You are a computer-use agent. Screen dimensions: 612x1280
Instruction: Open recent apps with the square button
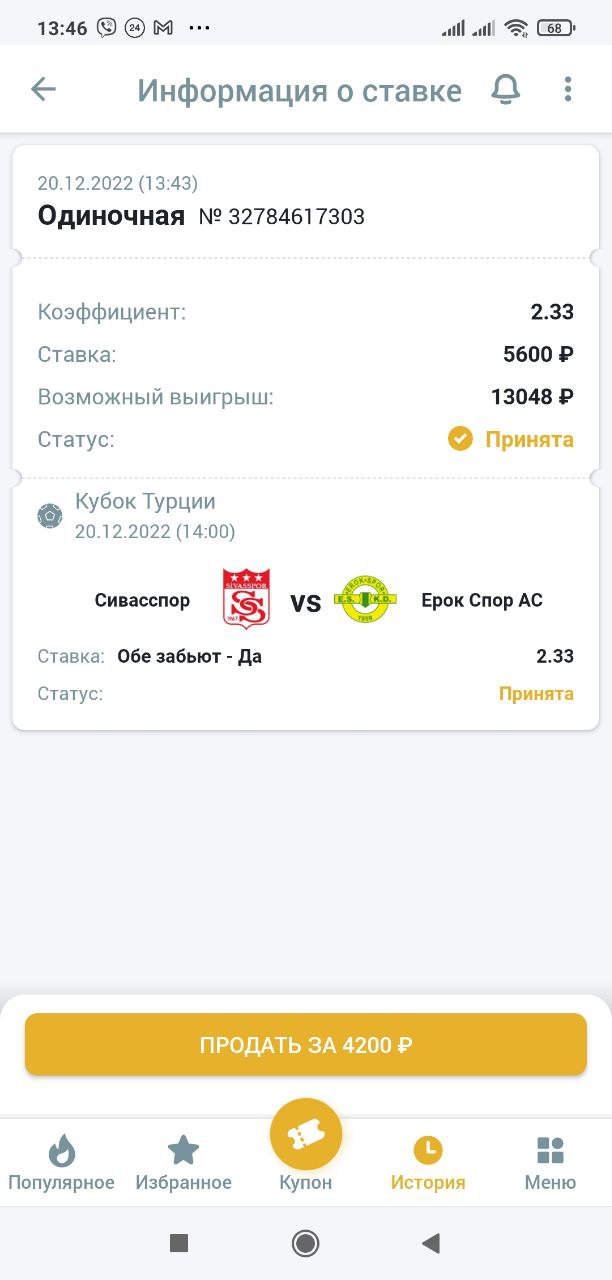coord(179,1243)
